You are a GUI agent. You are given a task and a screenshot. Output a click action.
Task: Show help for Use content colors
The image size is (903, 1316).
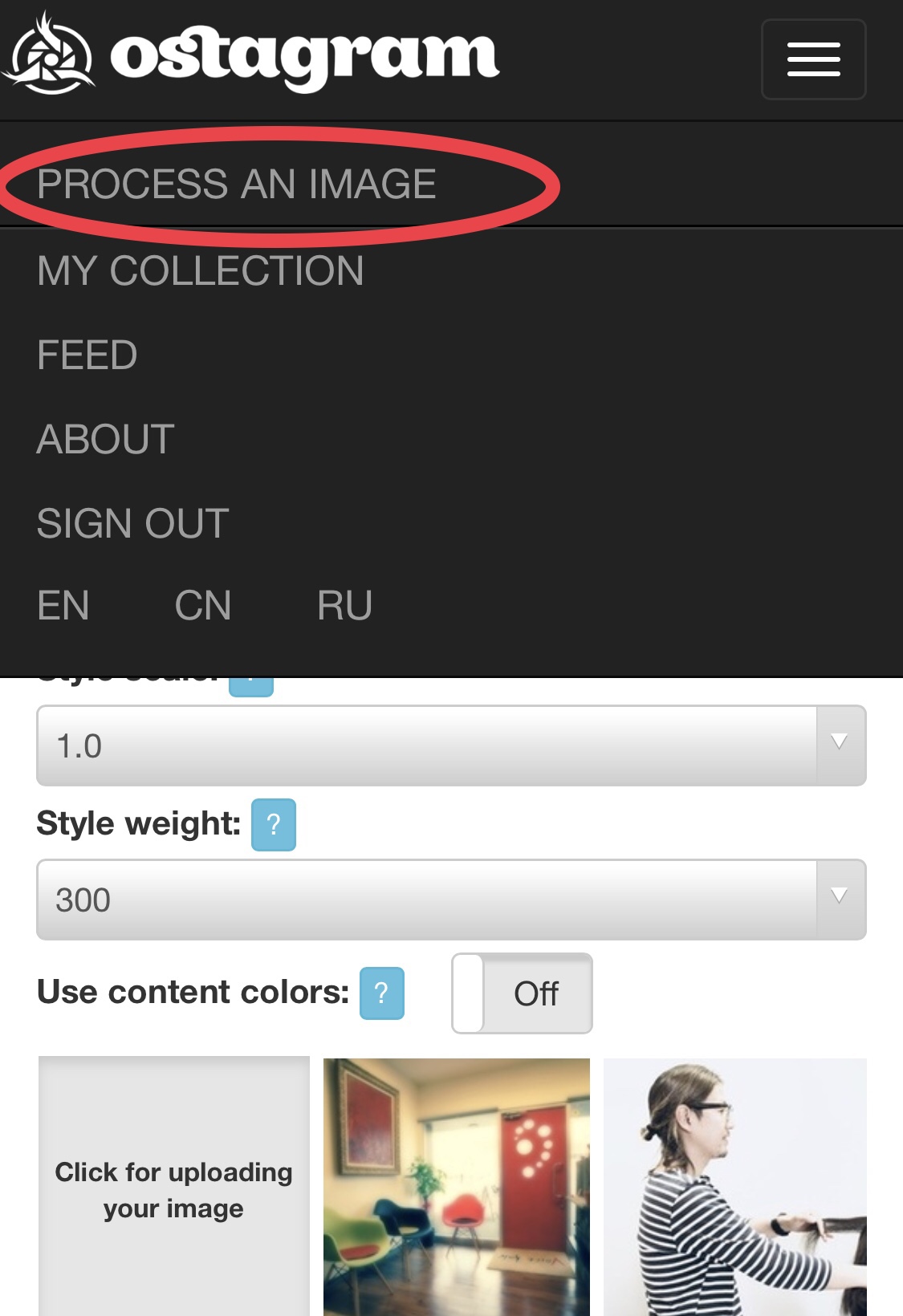(x=381, y=993)
